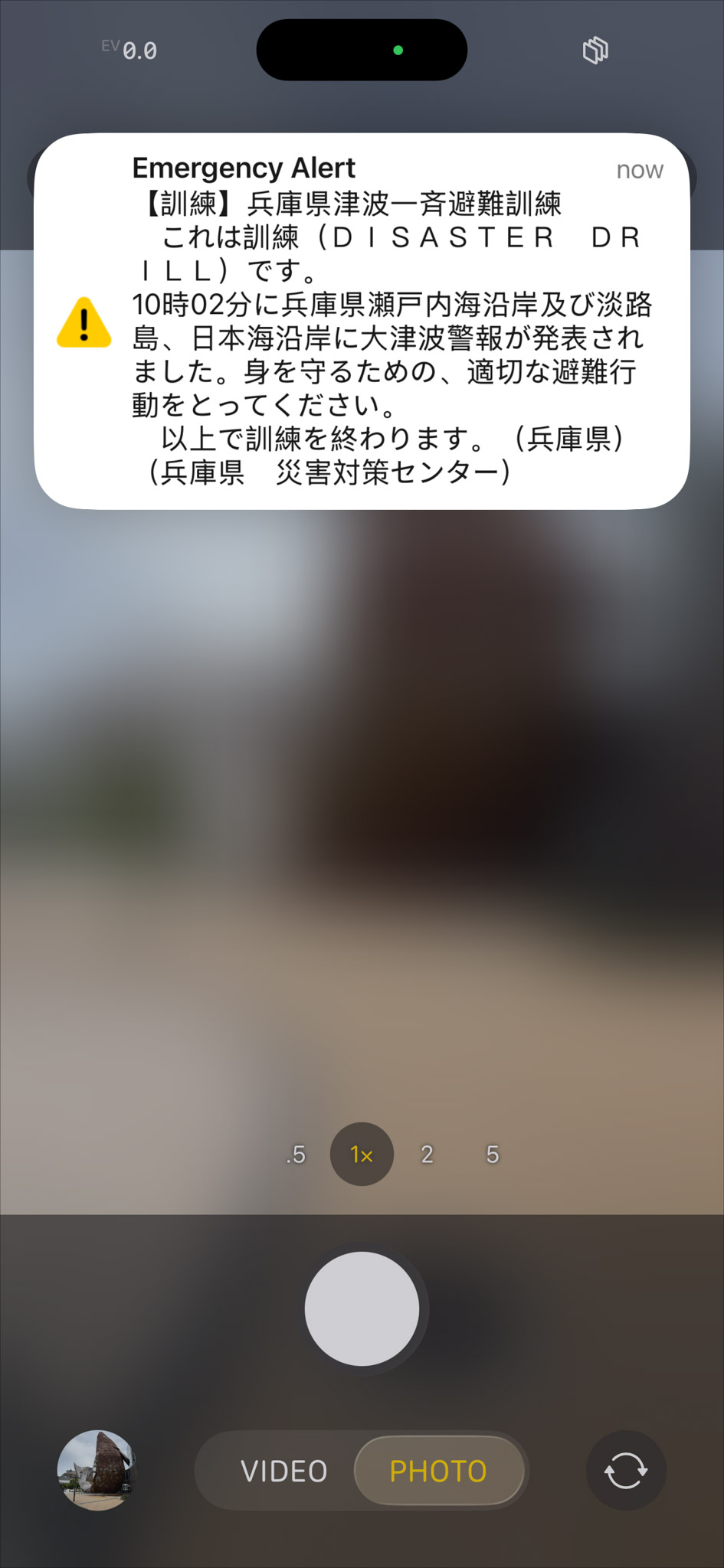
Task: Tap the EV 0.0 exposure setting
Action: [x=130, y=51]
